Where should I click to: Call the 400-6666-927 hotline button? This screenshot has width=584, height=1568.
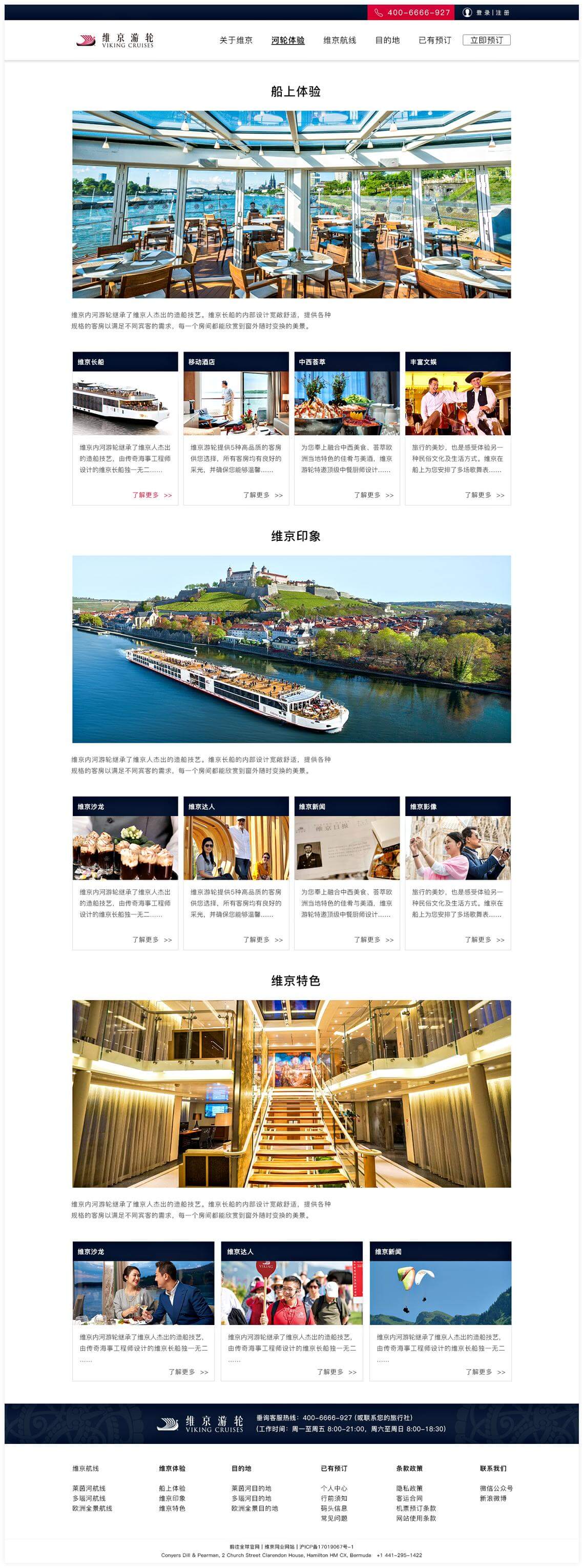tap(412, 12)
